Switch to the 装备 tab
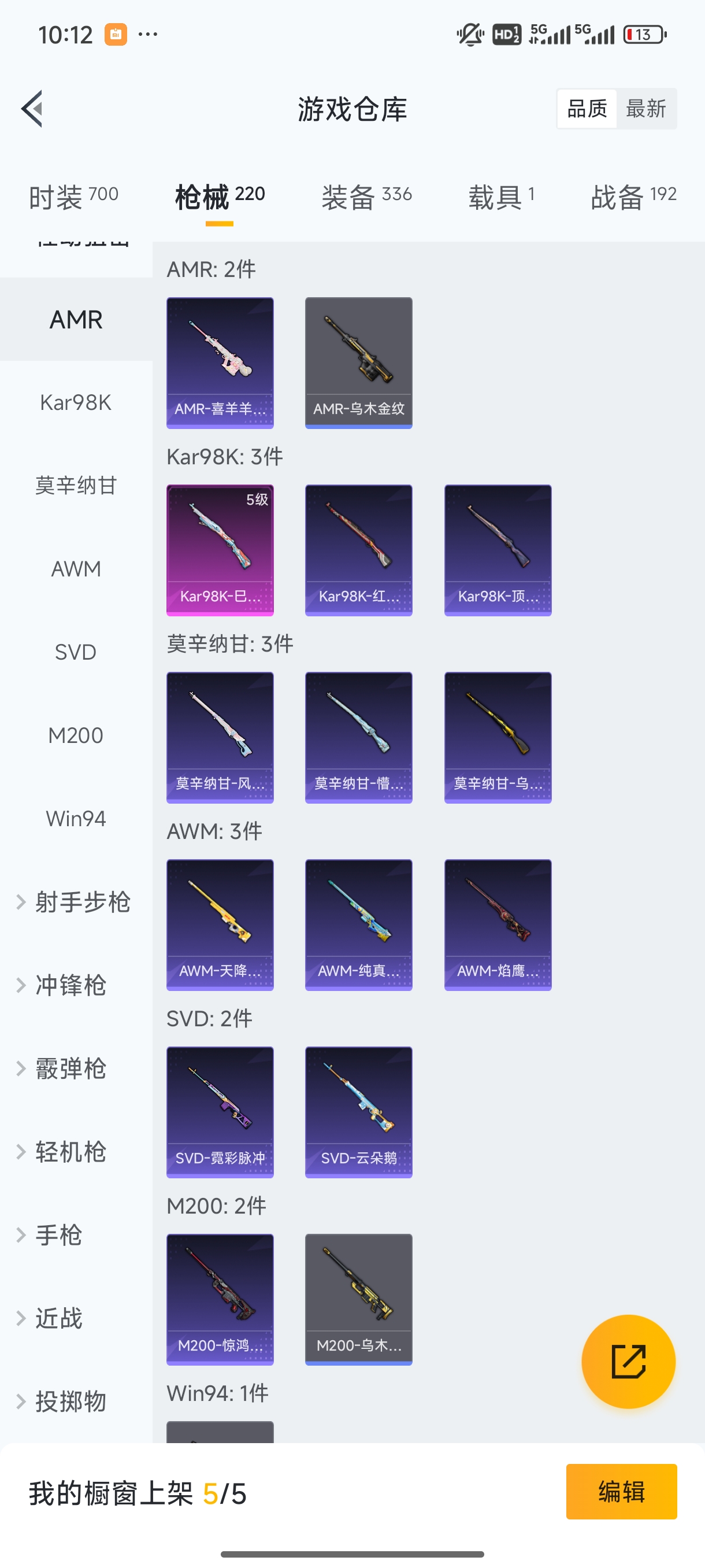Image resolution: width=705 pixels, height=1568 pixels. point(366,196)
